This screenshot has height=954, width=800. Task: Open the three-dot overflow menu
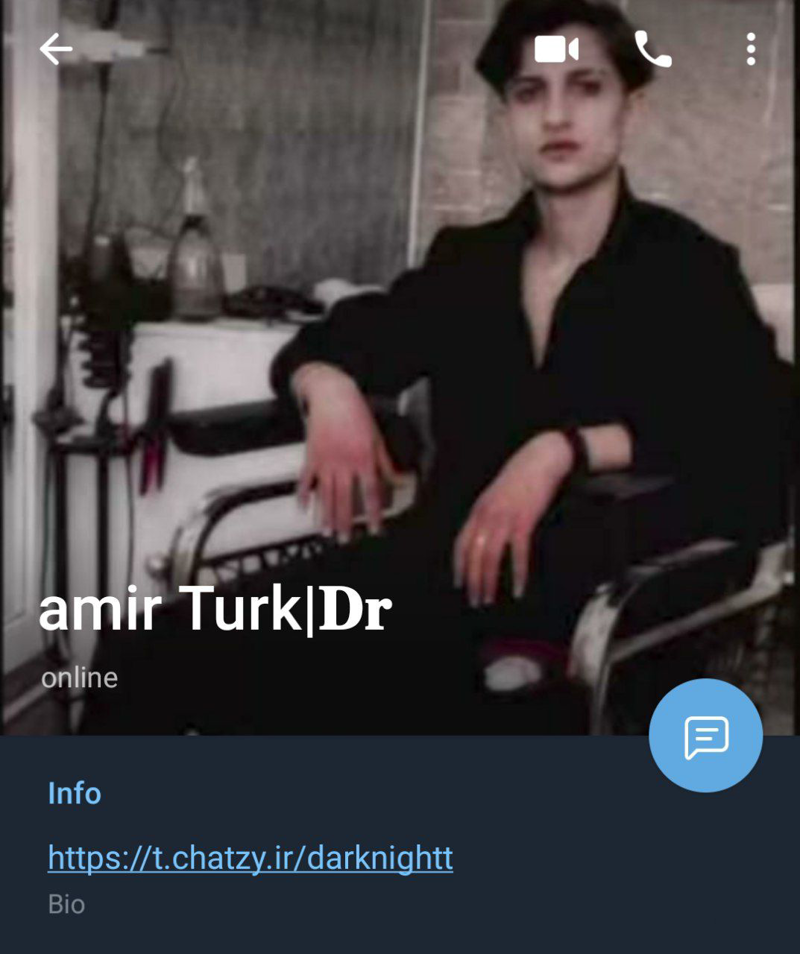point(750,49)
